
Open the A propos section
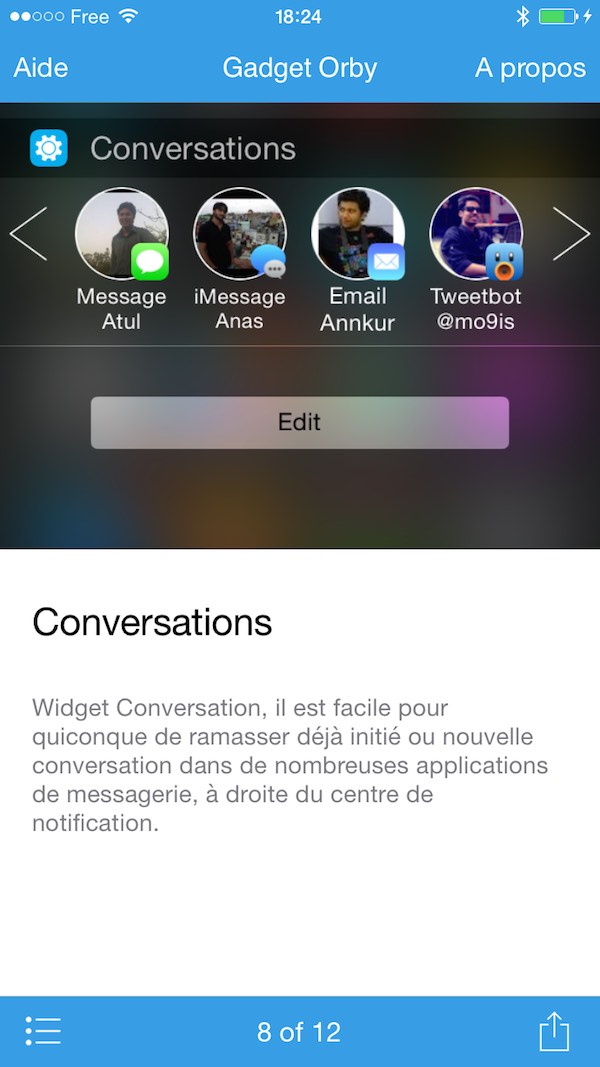click(x=530, y=69)
